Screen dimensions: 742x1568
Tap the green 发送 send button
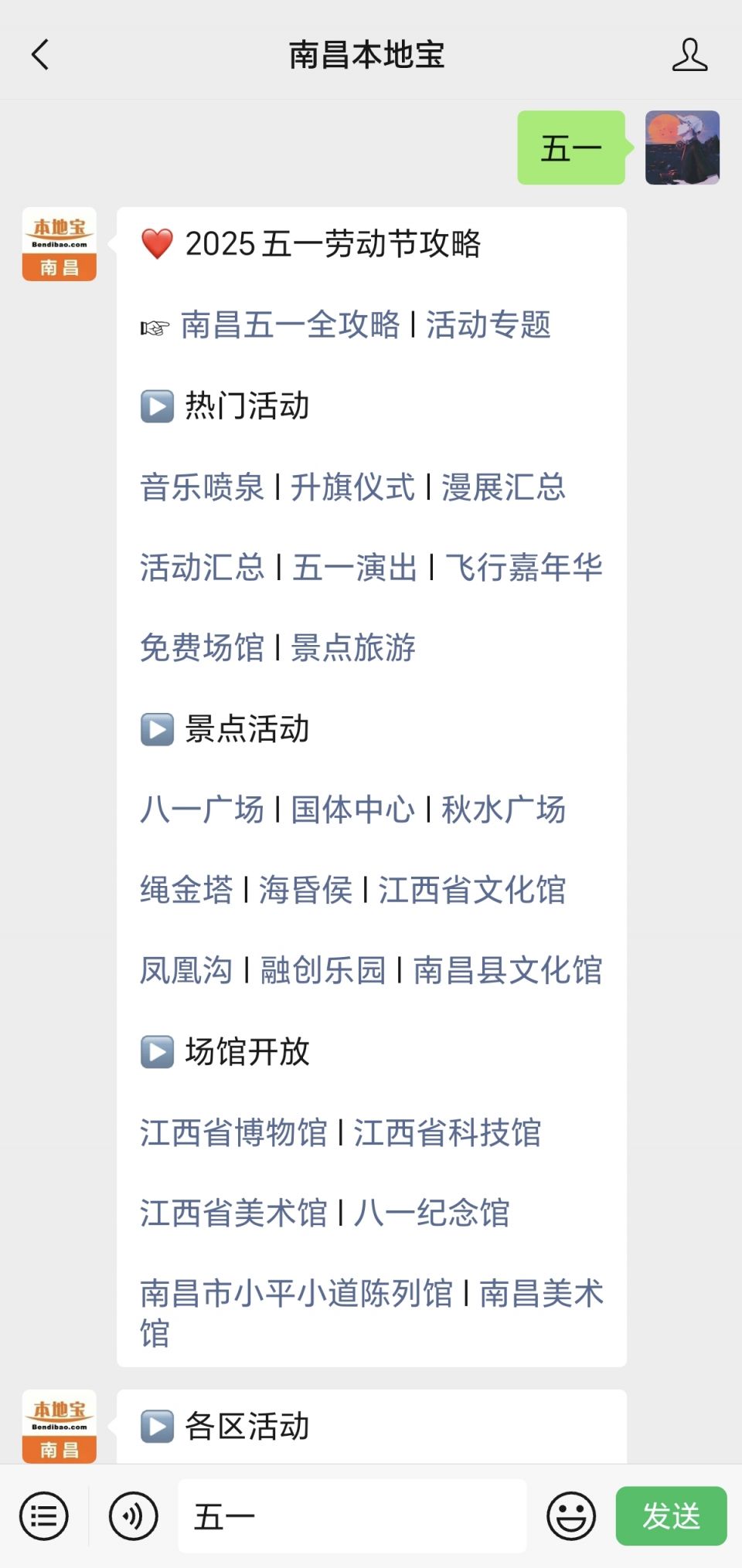[x=670, y=1515]
